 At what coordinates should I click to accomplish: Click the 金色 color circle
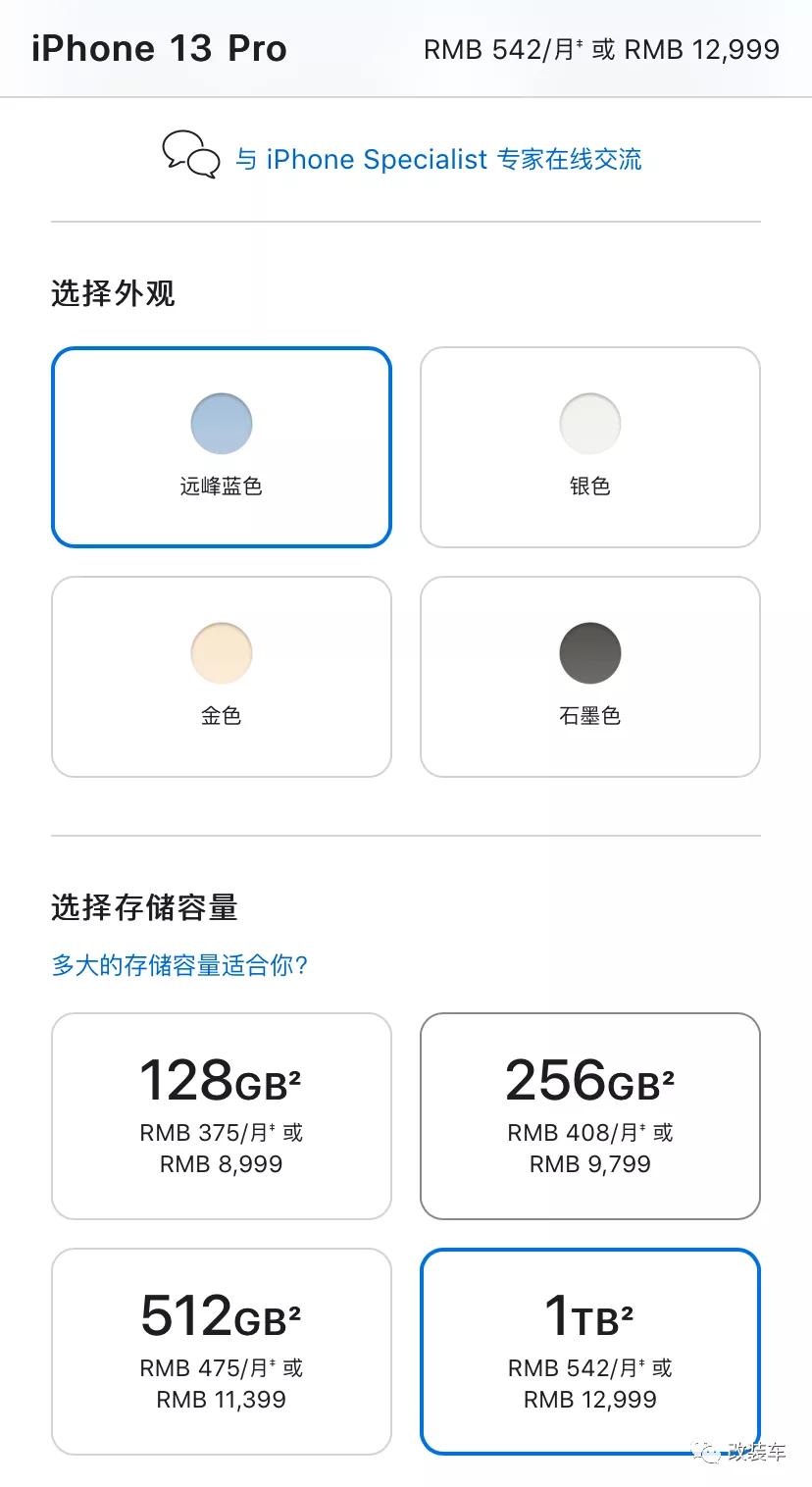tap(222, 652)
